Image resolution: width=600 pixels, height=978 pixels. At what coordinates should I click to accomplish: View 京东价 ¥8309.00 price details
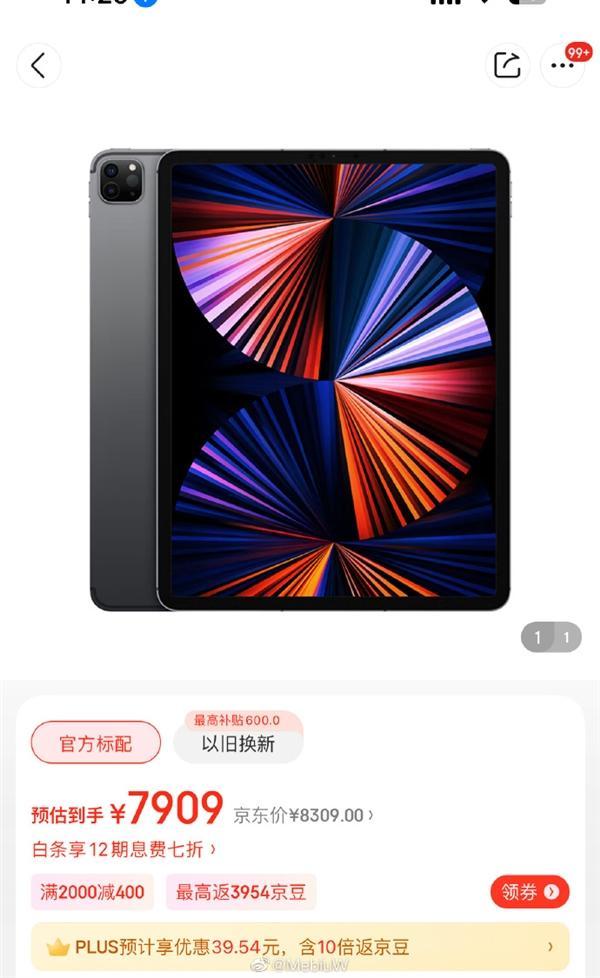[x=304, y=815]
